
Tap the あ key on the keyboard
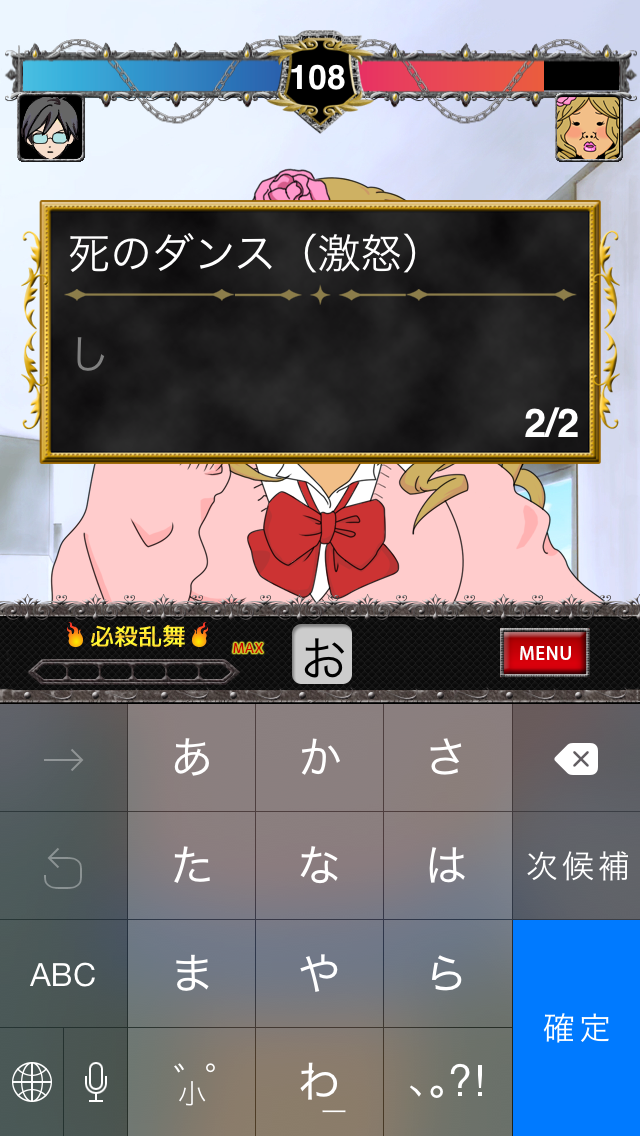tap(192, 758)
